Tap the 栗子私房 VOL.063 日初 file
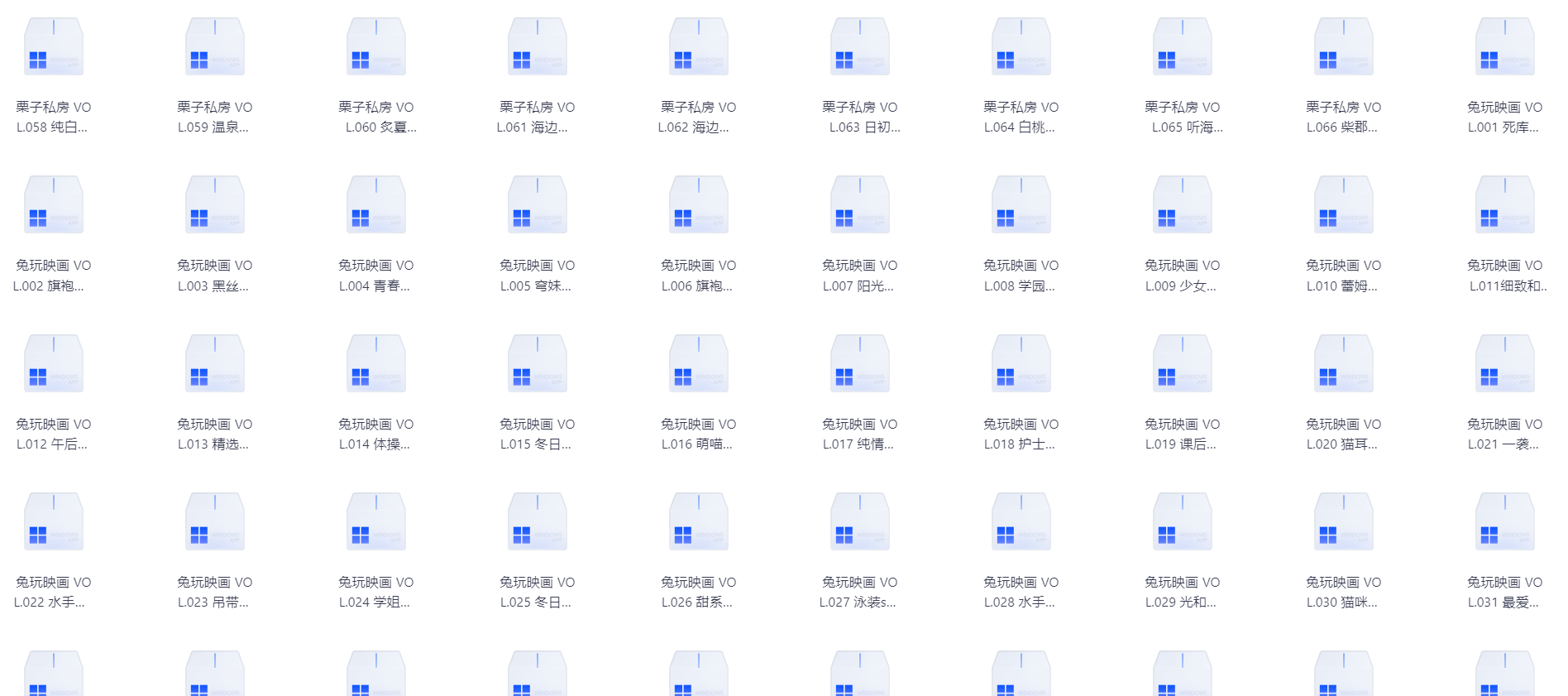Screen dimensions: 1568x696 click(860, 48)
